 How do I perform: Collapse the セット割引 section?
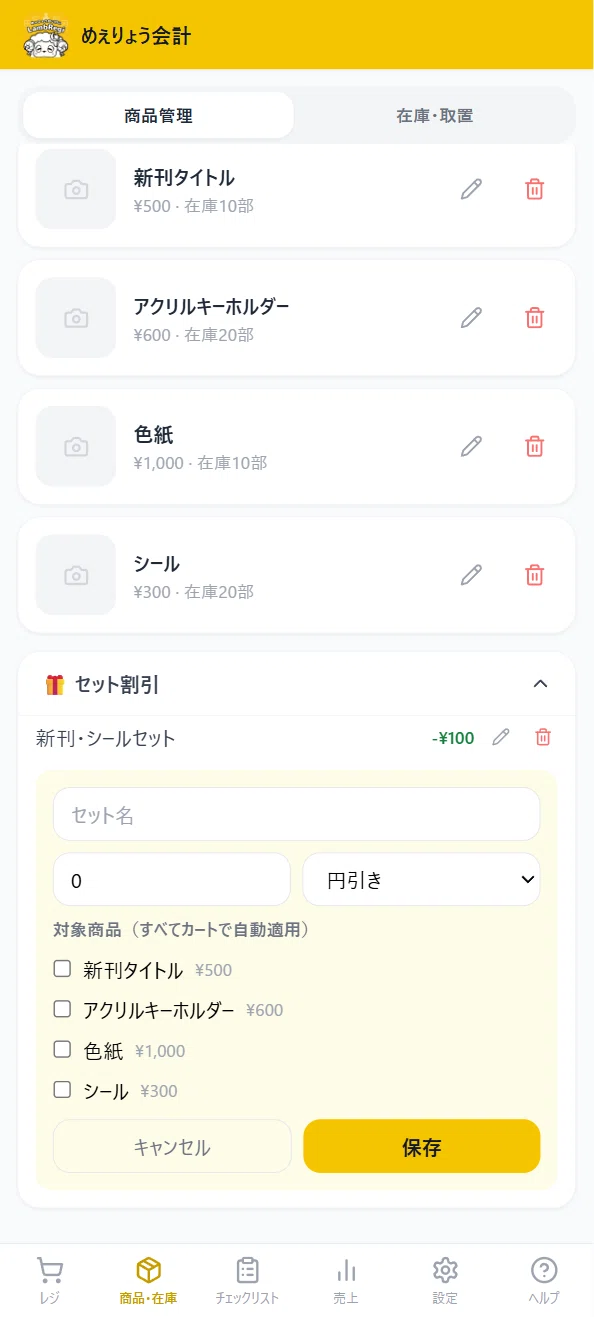coord(541,684)
